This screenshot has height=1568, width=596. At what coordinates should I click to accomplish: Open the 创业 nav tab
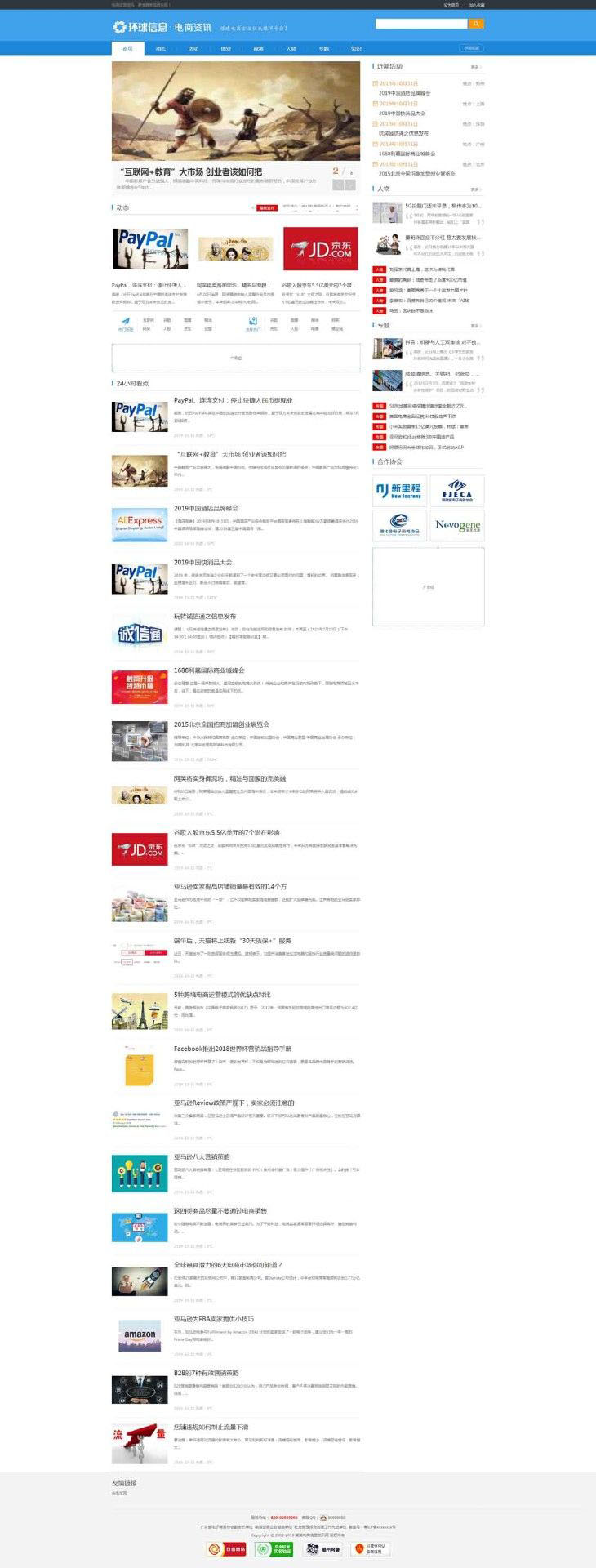pyautogui.click(x=226, y=48)
